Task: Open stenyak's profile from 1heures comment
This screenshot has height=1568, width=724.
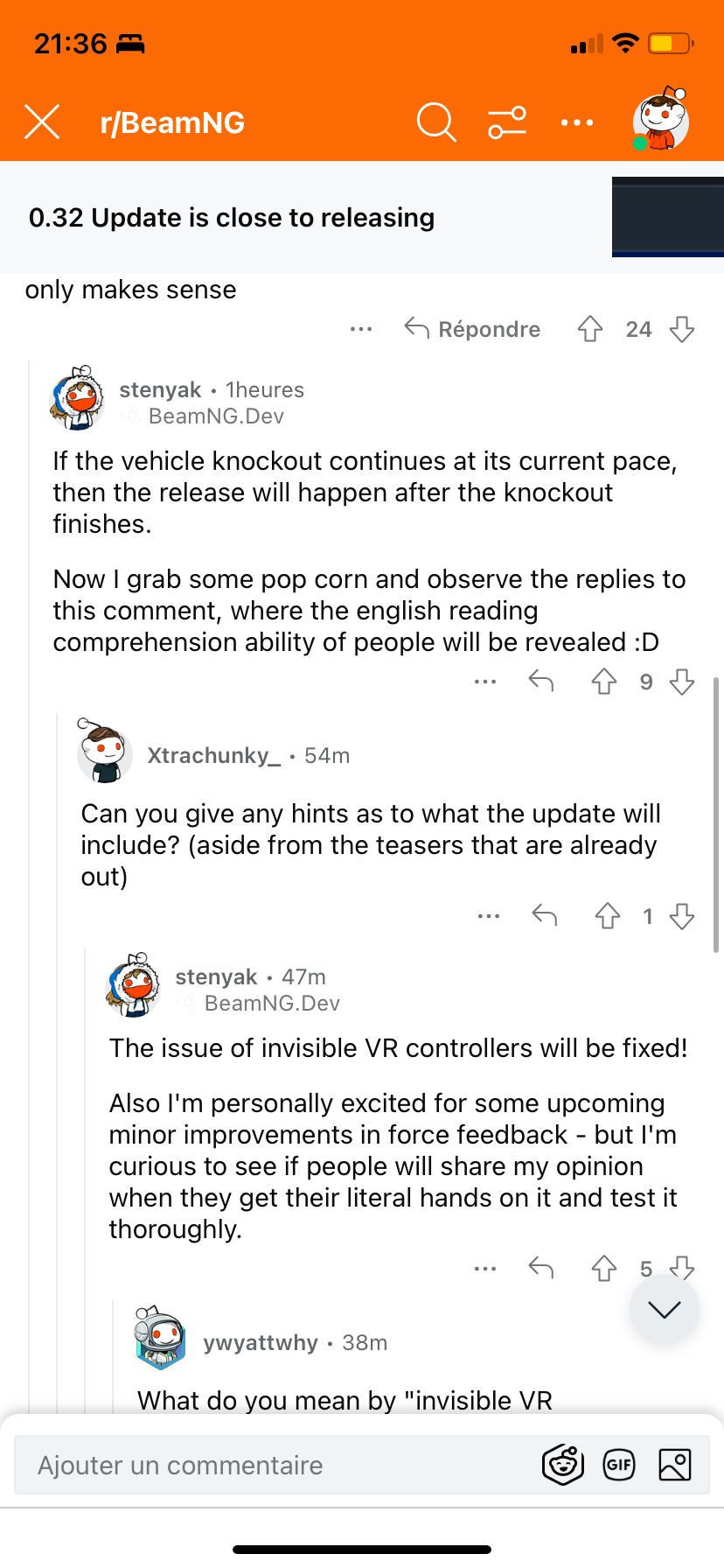Action: [160, 389]
